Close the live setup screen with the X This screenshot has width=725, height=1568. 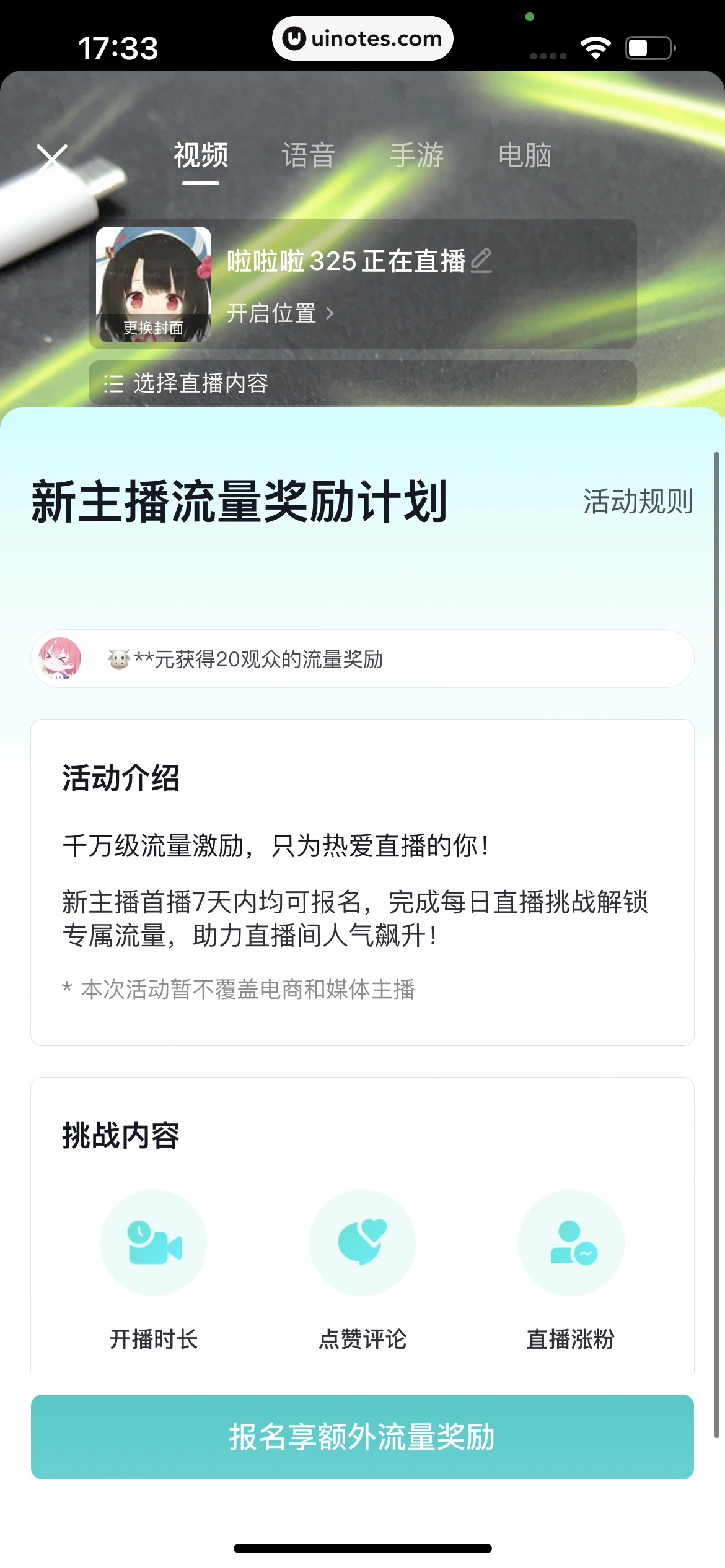pos(52,159)
